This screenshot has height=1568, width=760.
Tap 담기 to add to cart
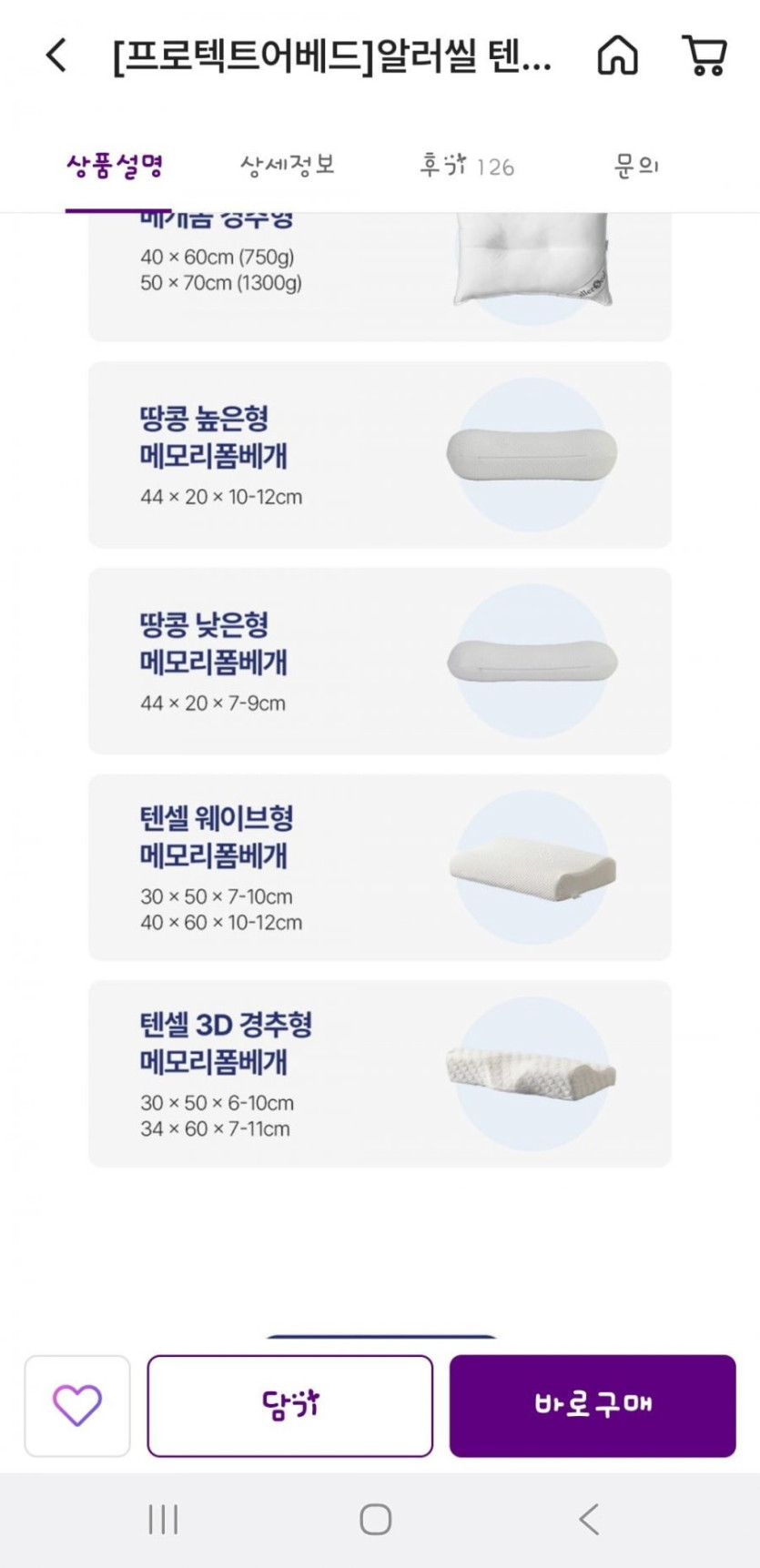[289, 1405]
